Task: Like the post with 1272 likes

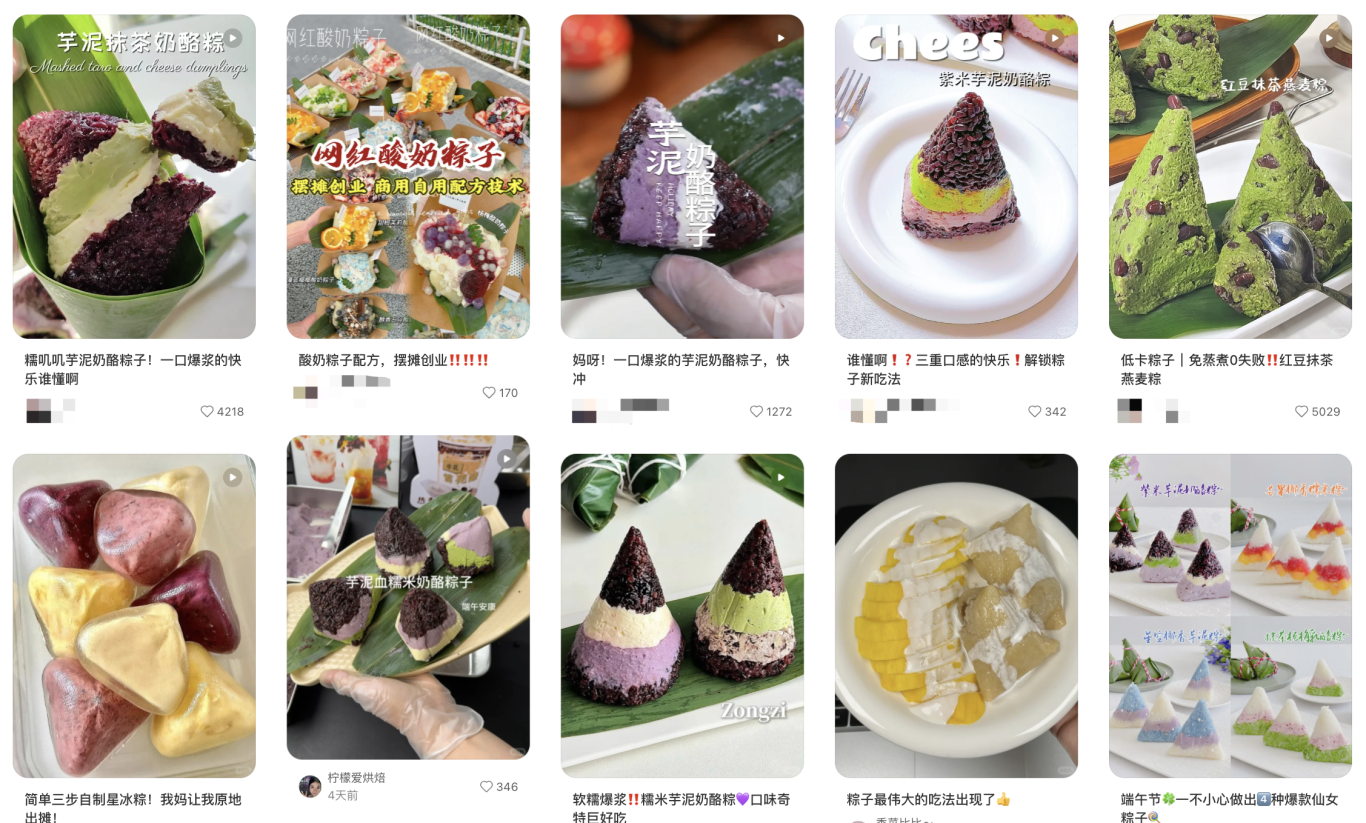Action: [x=757, y=411]
